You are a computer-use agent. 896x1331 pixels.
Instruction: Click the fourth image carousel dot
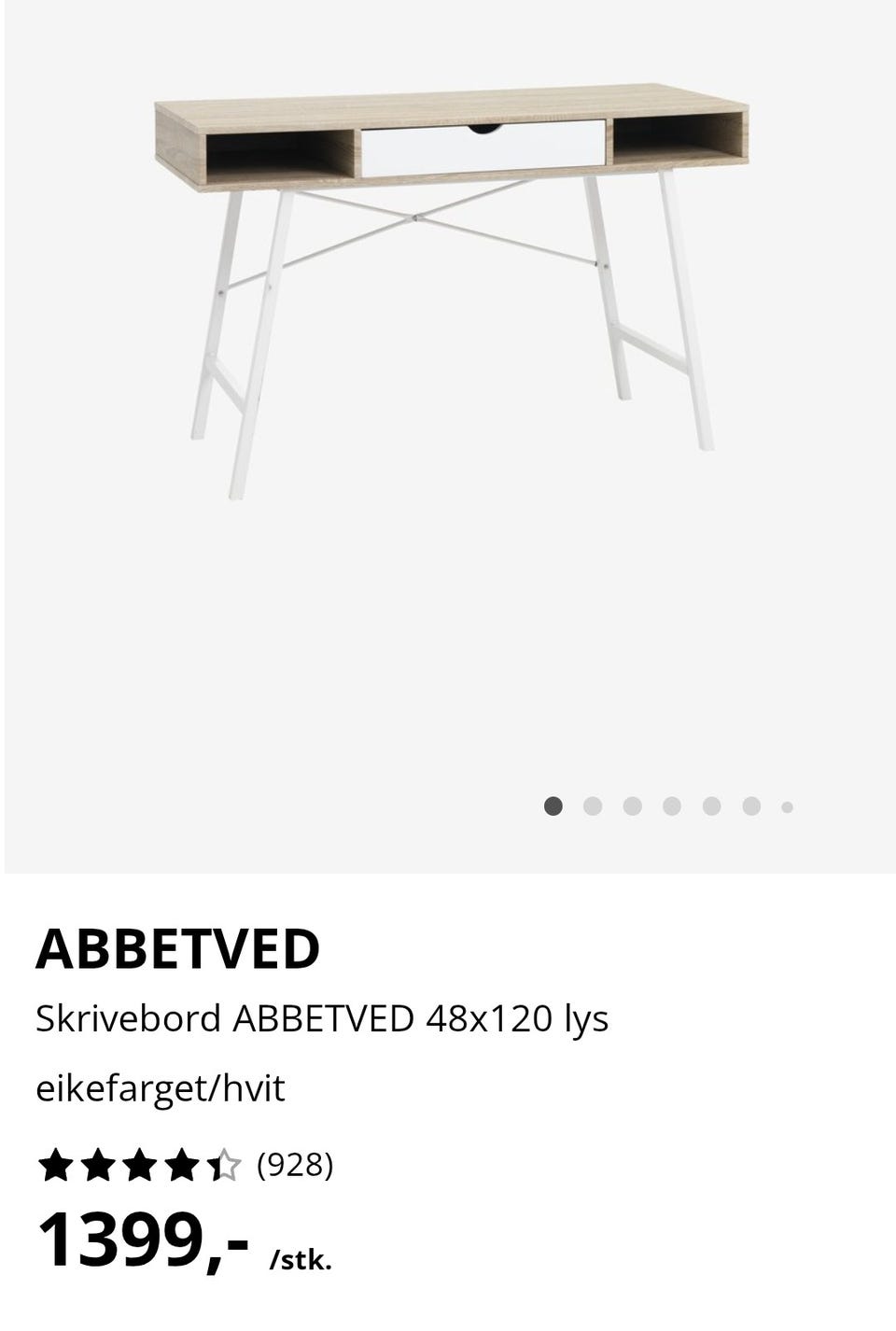(671, 806)
